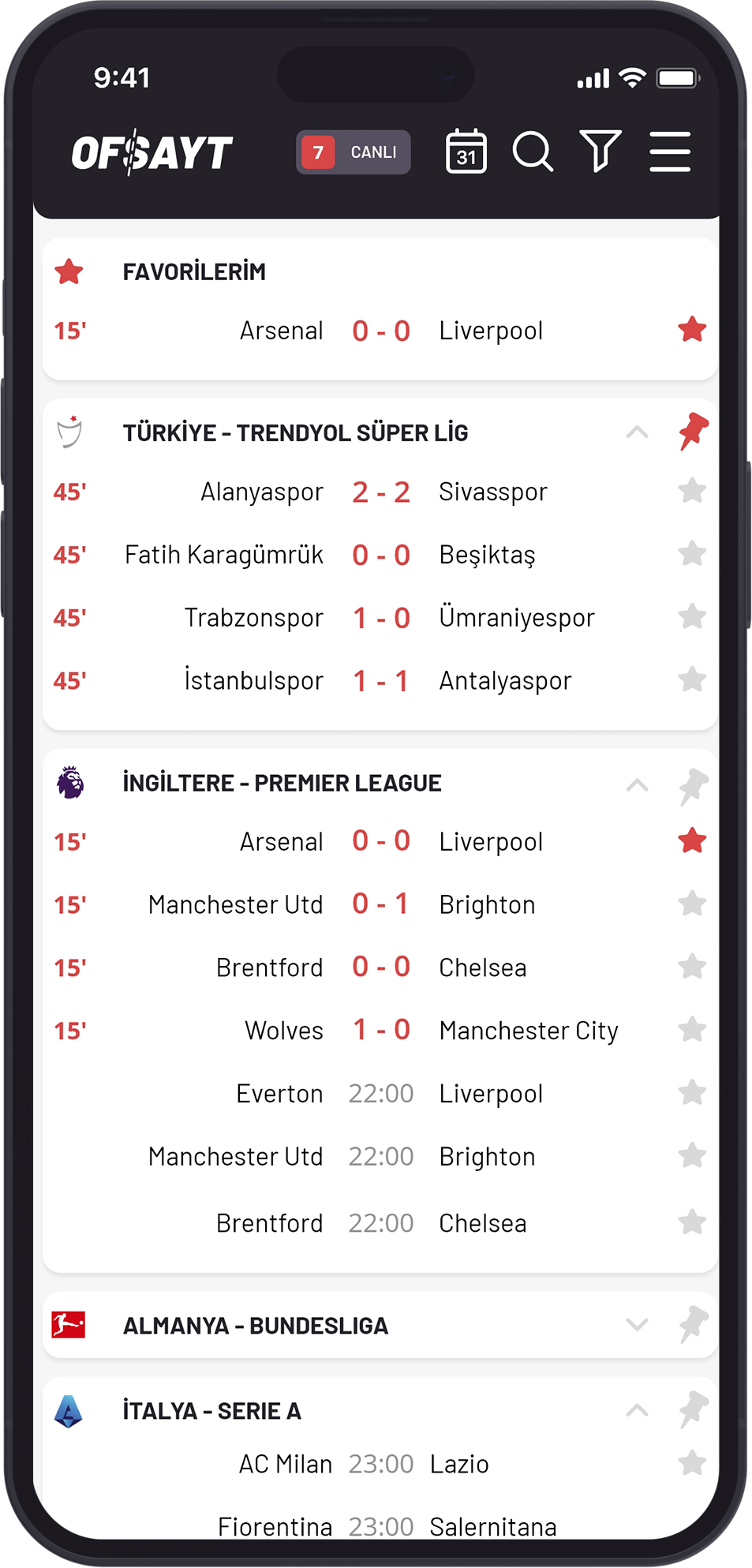Collapse the Trendyol Süper Lig section
Screen dimensions: 752x1568
click(x=637, y=432)
